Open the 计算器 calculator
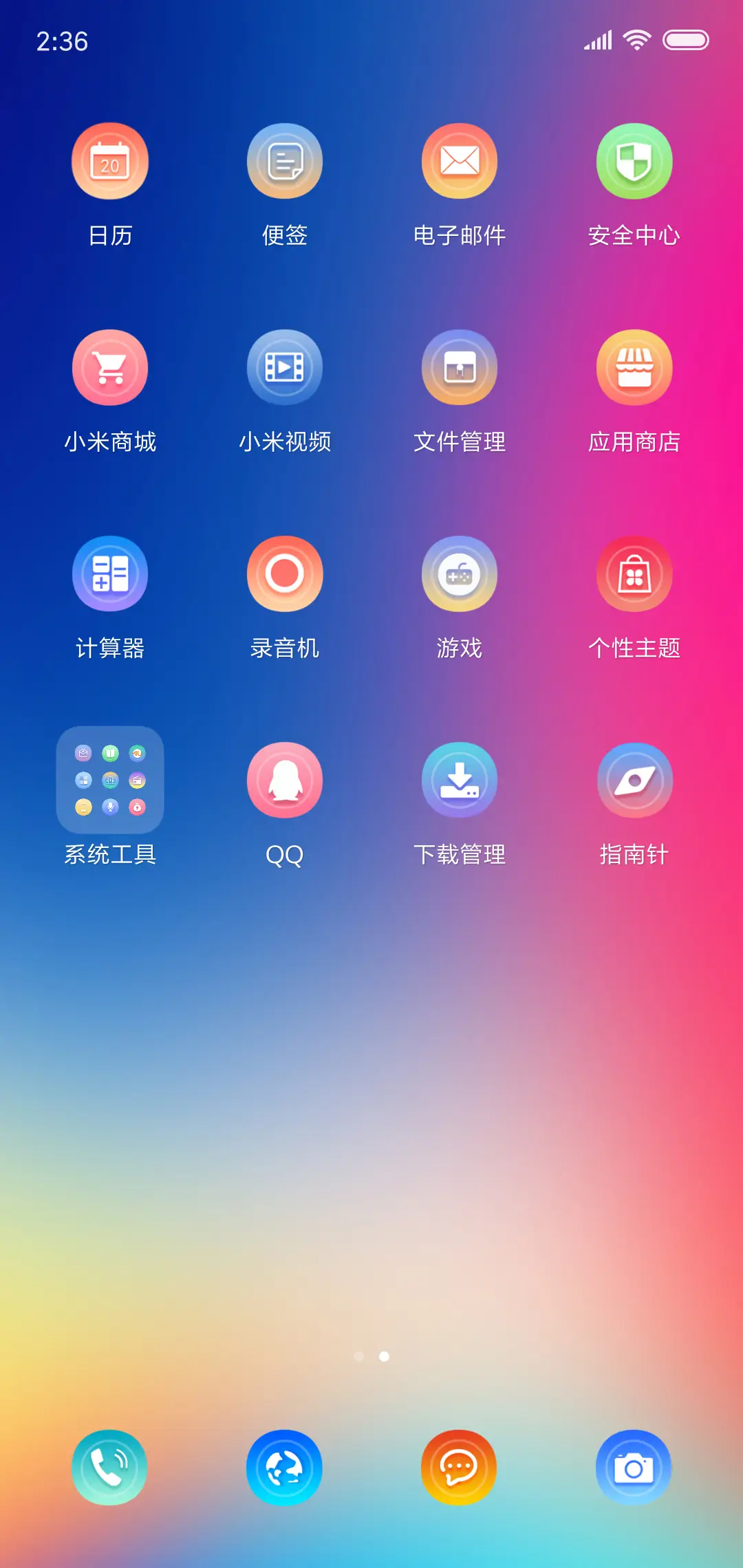The image size is (743, 1568). click(110, 574)
